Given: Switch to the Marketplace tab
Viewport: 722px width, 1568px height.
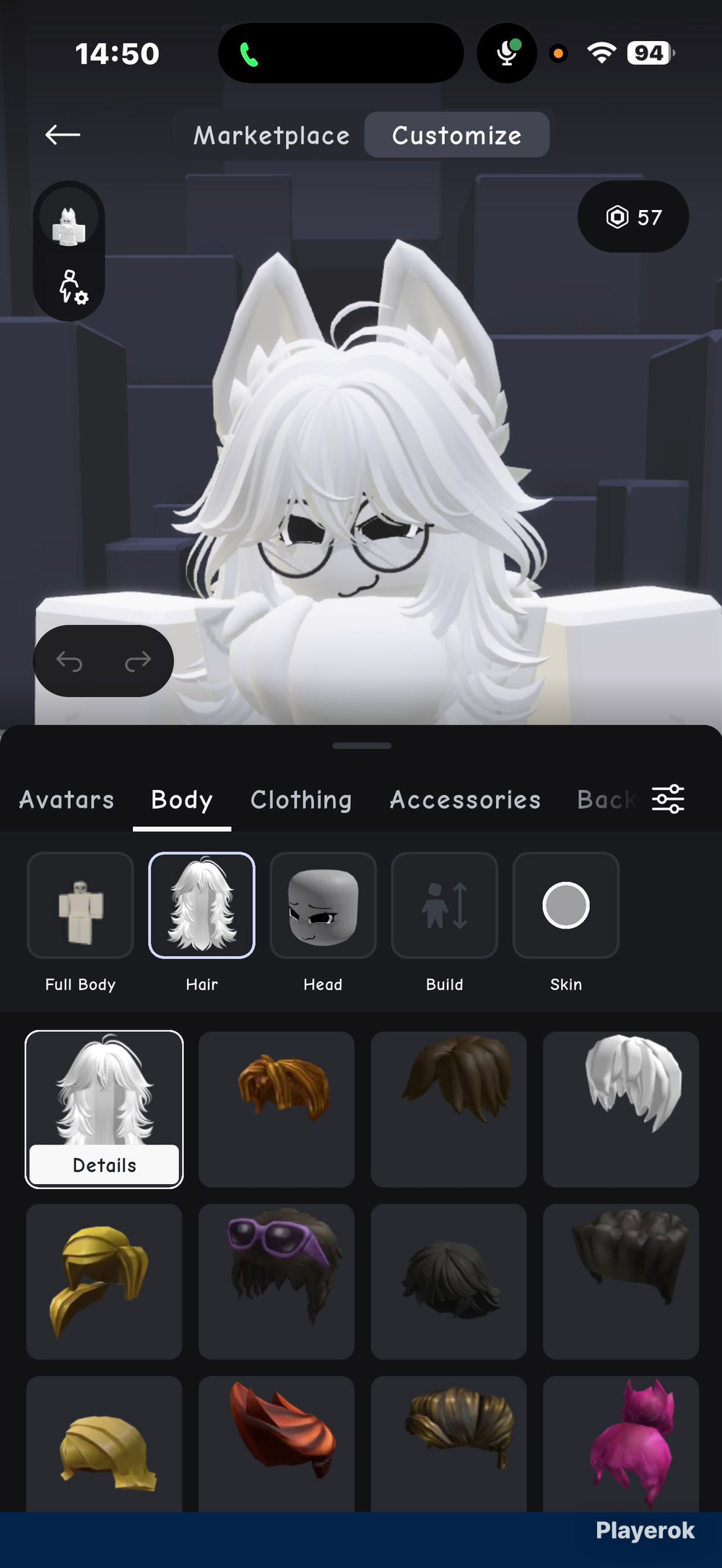Looking at the screenshot, I should 271,135.
